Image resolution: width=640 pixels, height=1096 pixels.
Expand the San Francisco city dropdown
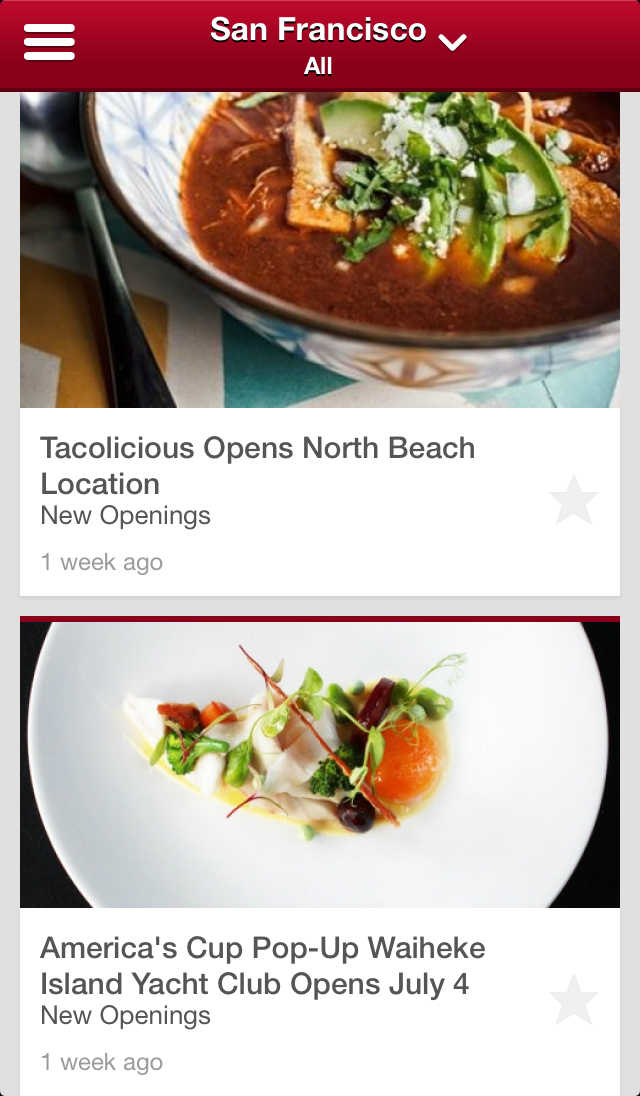coord(452,41)
